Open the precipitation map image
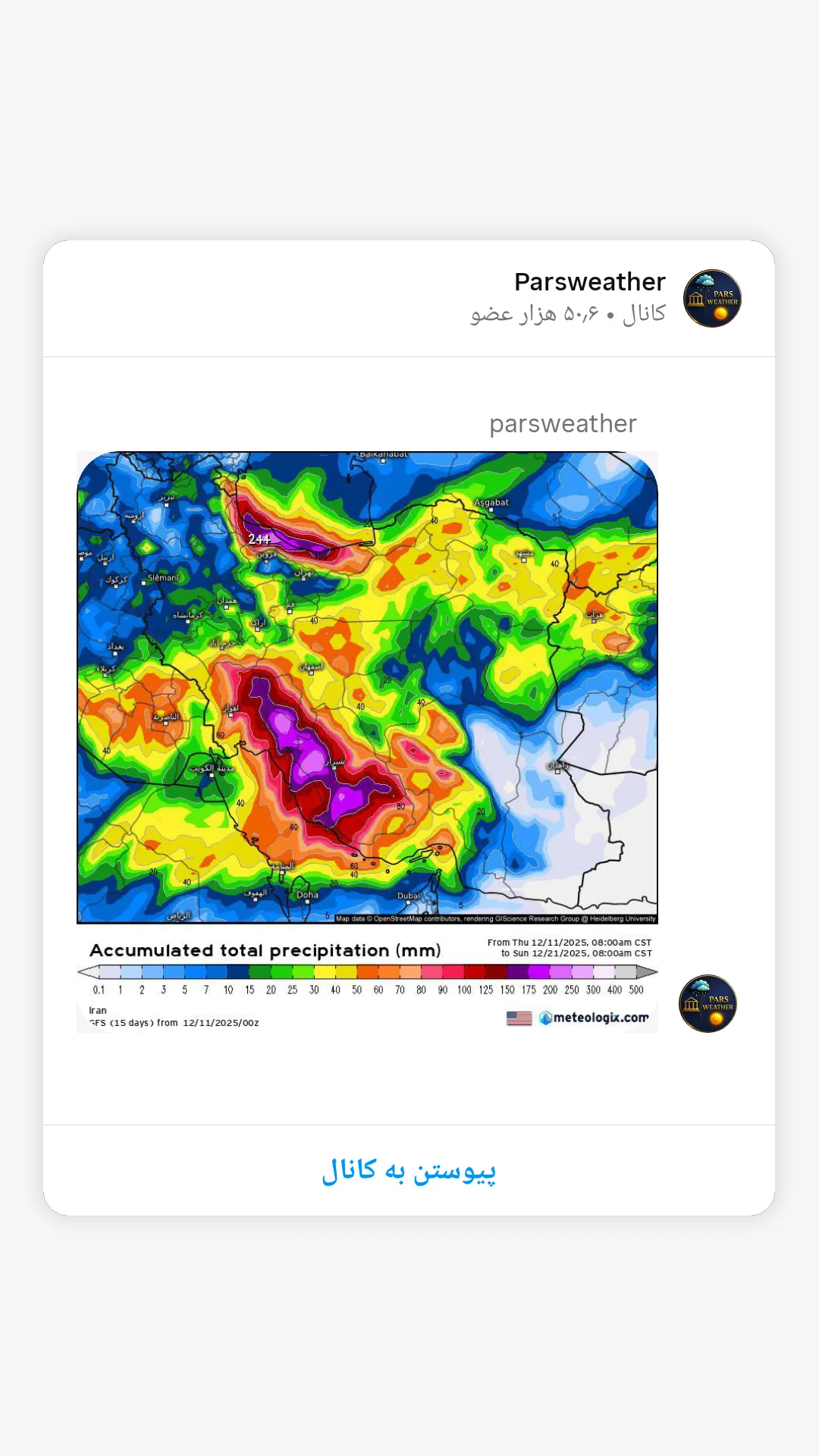The image size is (819, 1456). click(368, 742)
